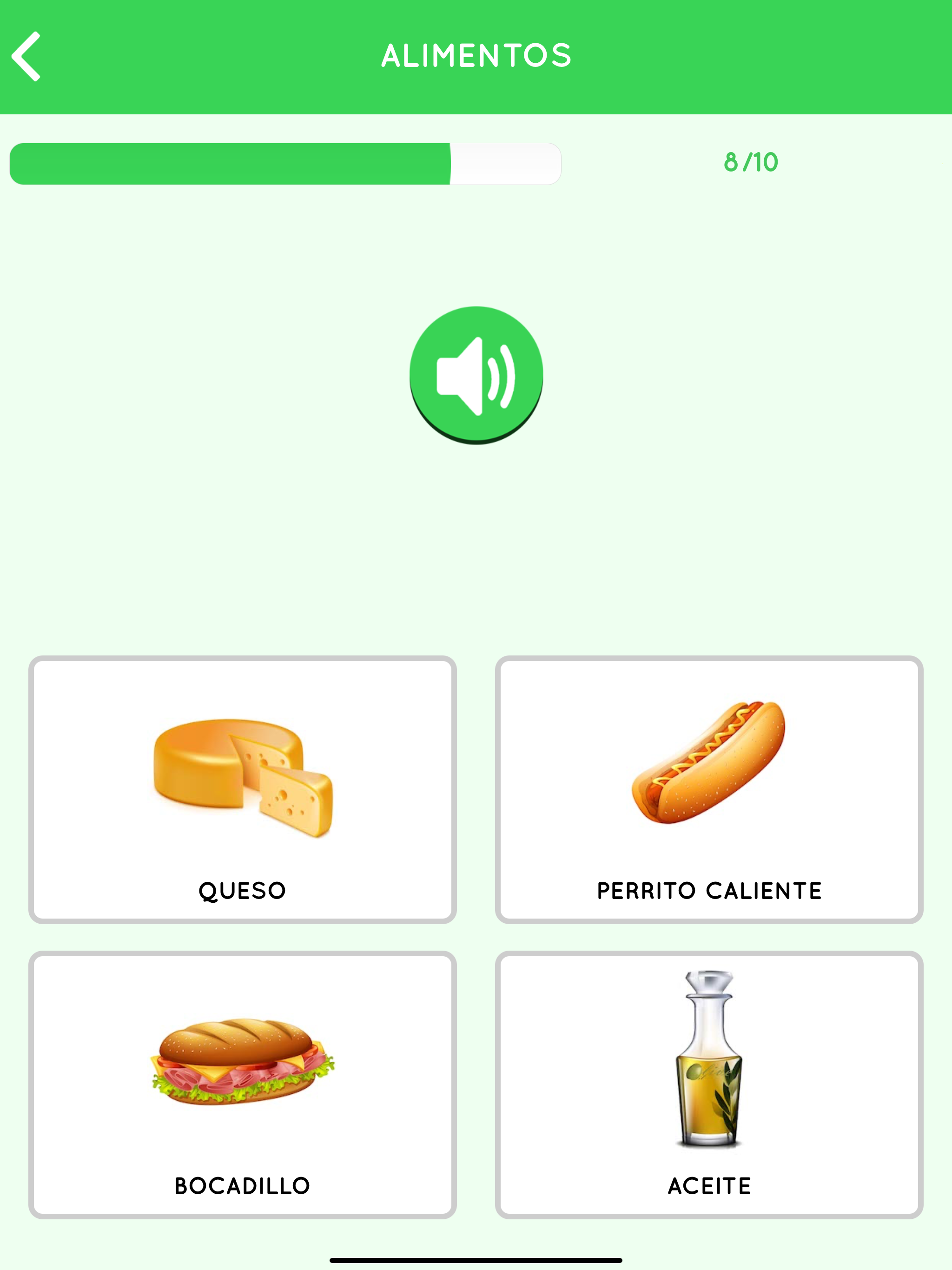Click the PERRITO CALIENTE text label

click(709, 891)
